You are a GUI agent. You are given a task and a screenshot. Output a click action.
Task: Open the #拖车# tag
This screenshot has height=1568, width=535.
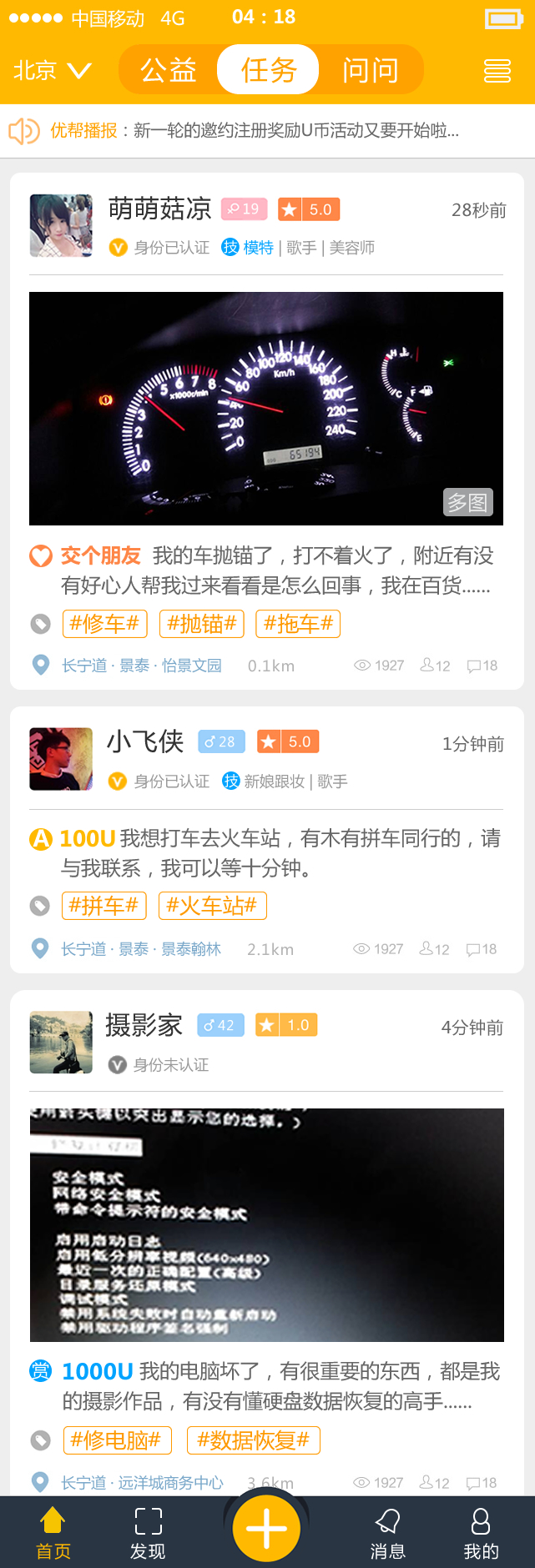(x=298, y=624)
